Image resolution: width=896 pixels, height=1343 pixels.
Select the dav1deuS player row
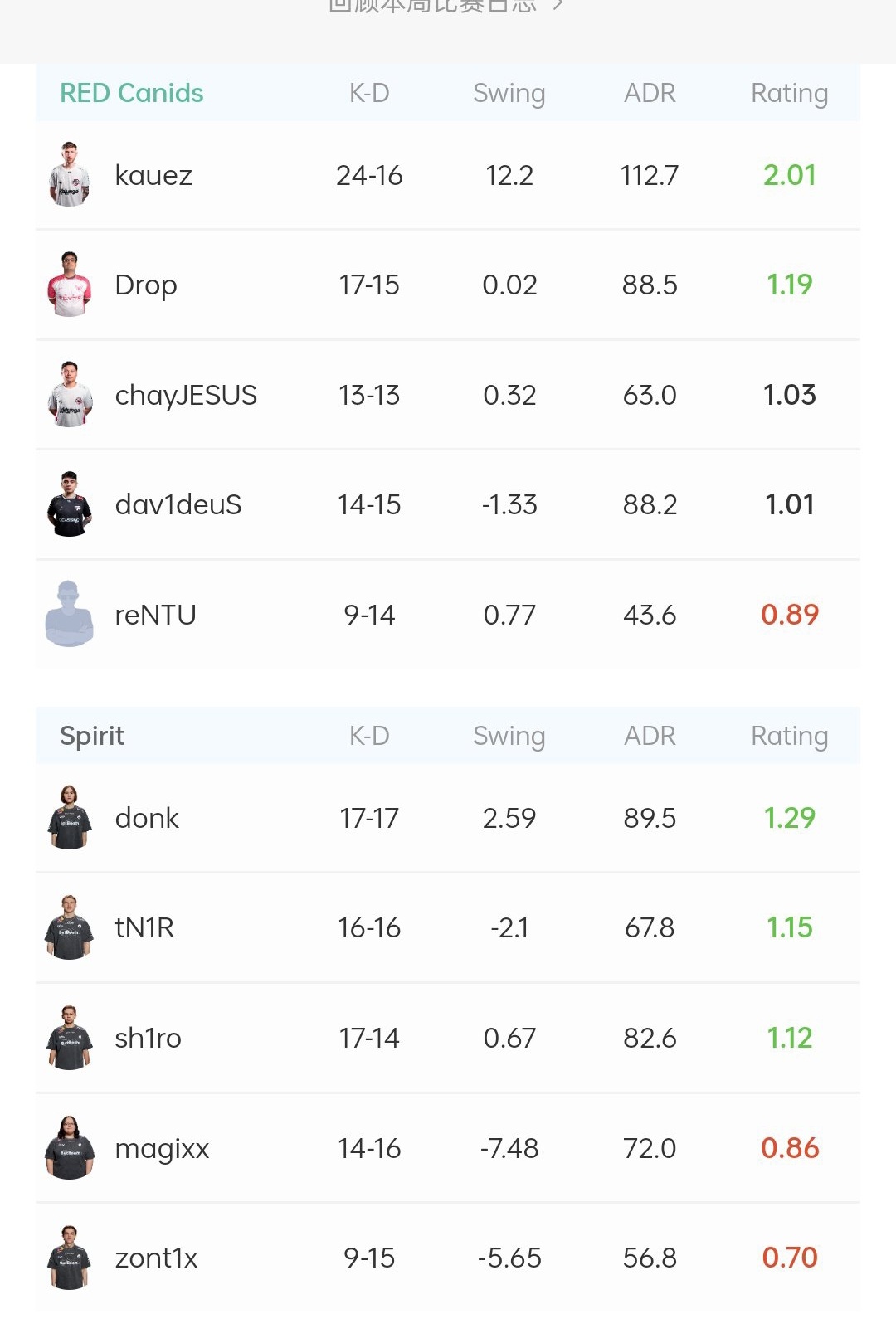[178, 505]
